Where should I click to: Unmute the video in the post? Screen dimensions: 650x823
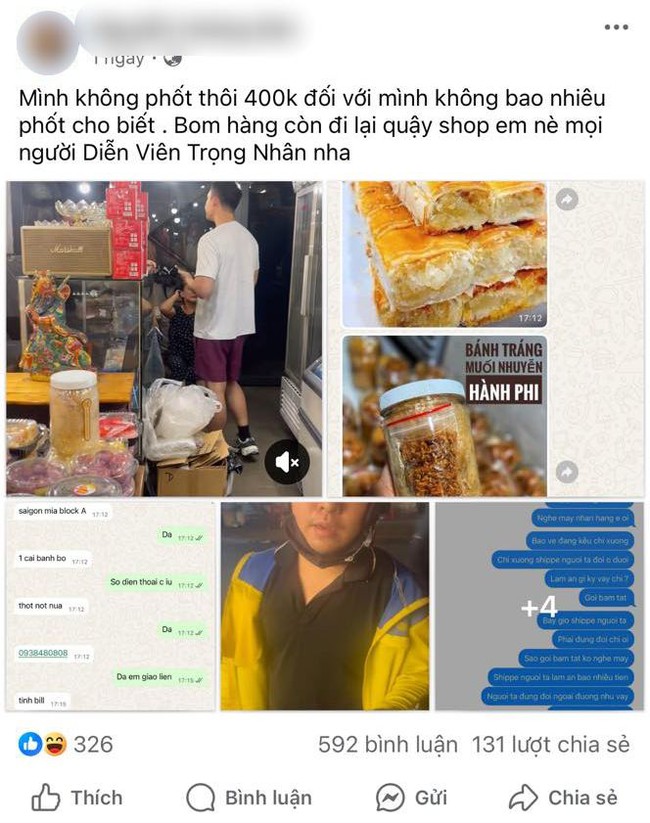[x=288, y=462]
